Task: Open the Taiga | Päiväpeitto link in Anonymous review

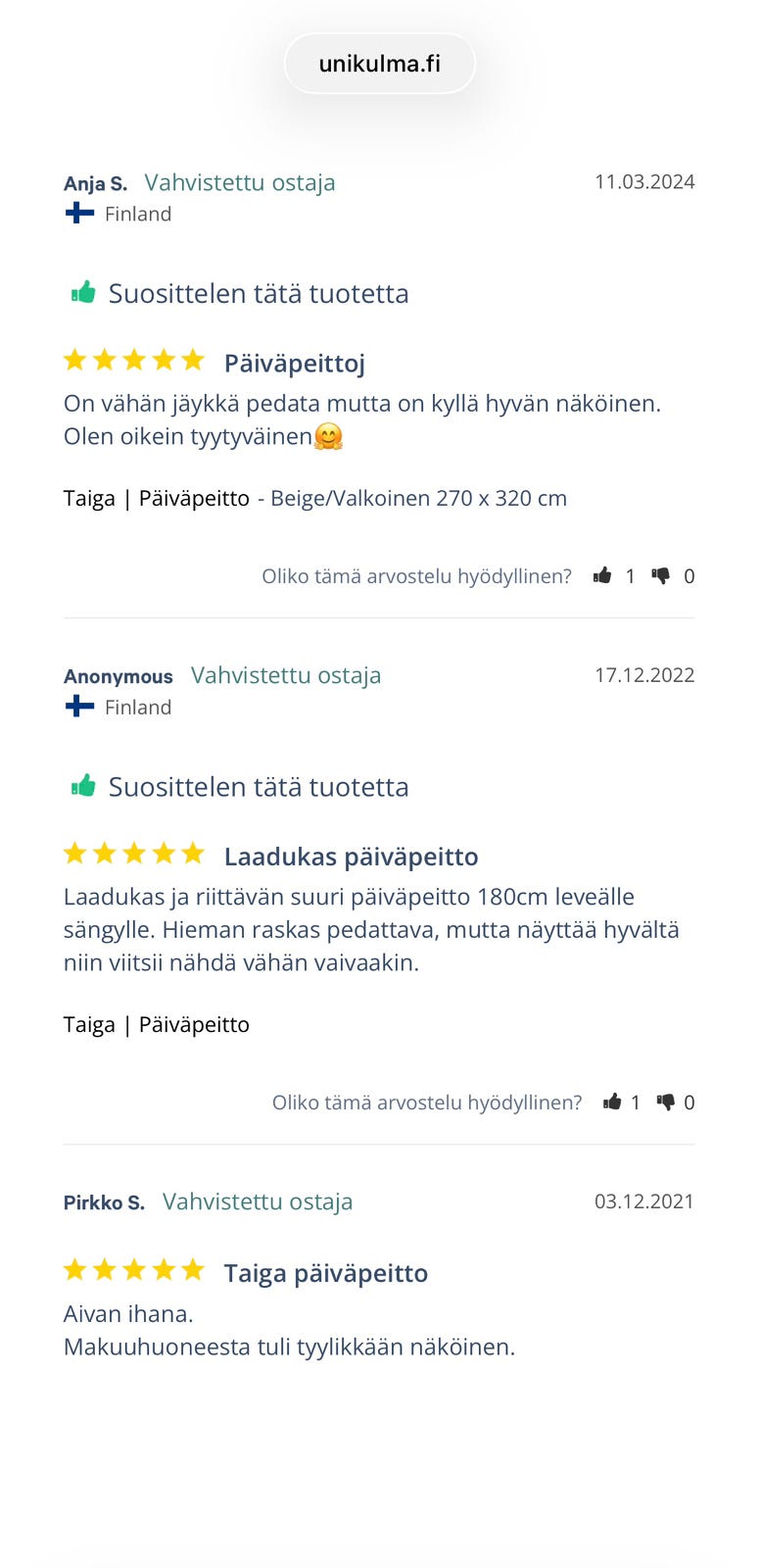Action: (x=157, y=1024)
